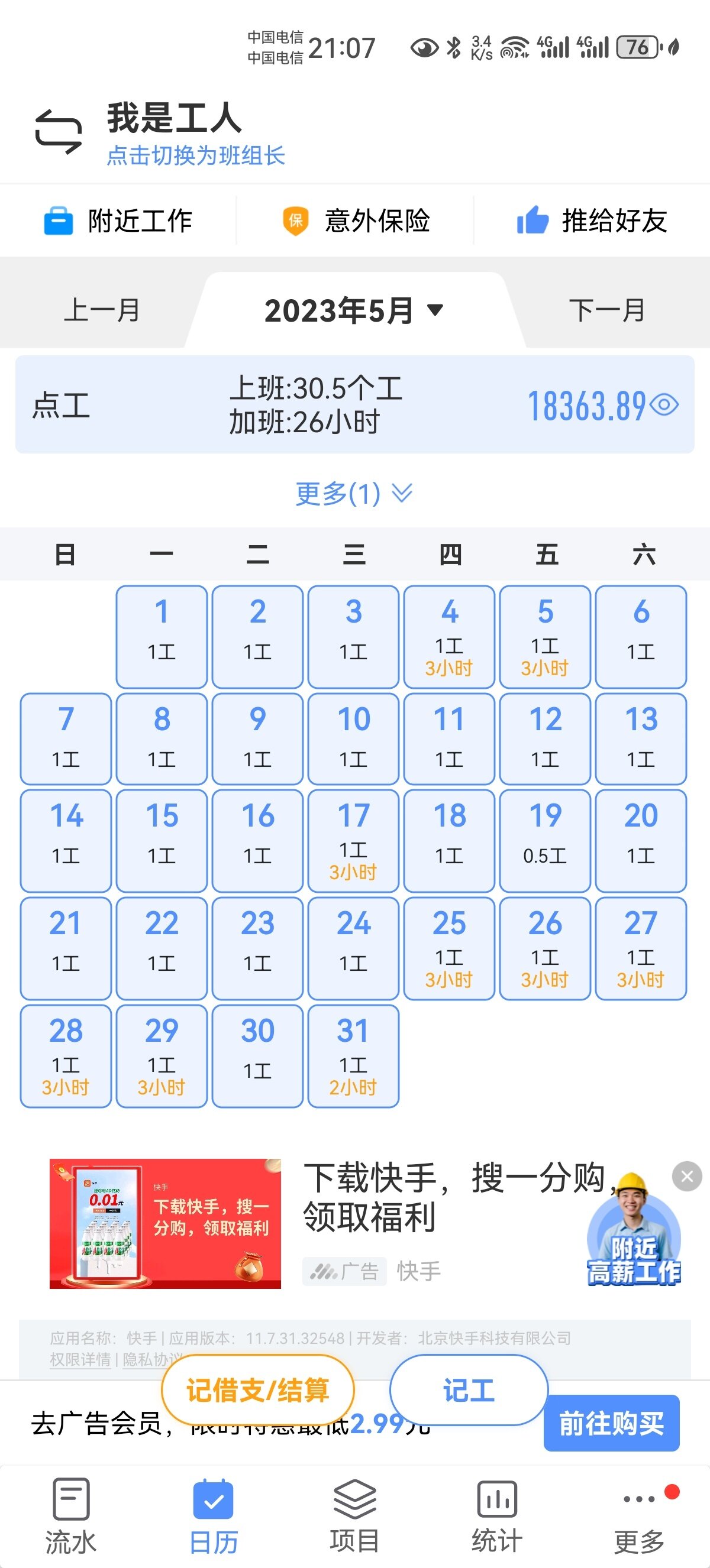Open the 2023年5月 month picker
Image resolution: width=710 pixels, height=1568 pixels.
click(354, 310)
